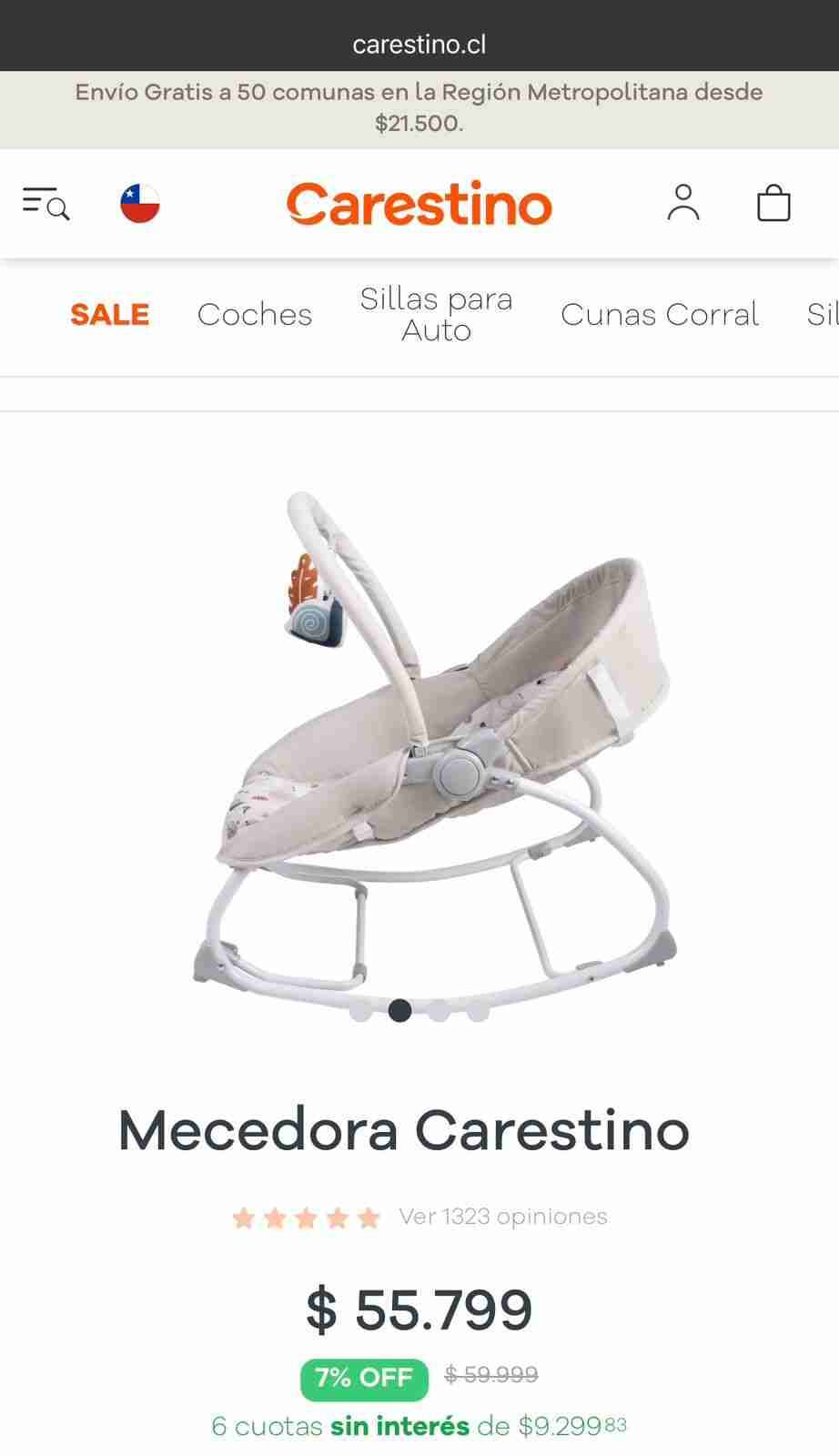The image size is (839, 1456).
Task: Click the free shipping announcement banner
Action: 419,108
